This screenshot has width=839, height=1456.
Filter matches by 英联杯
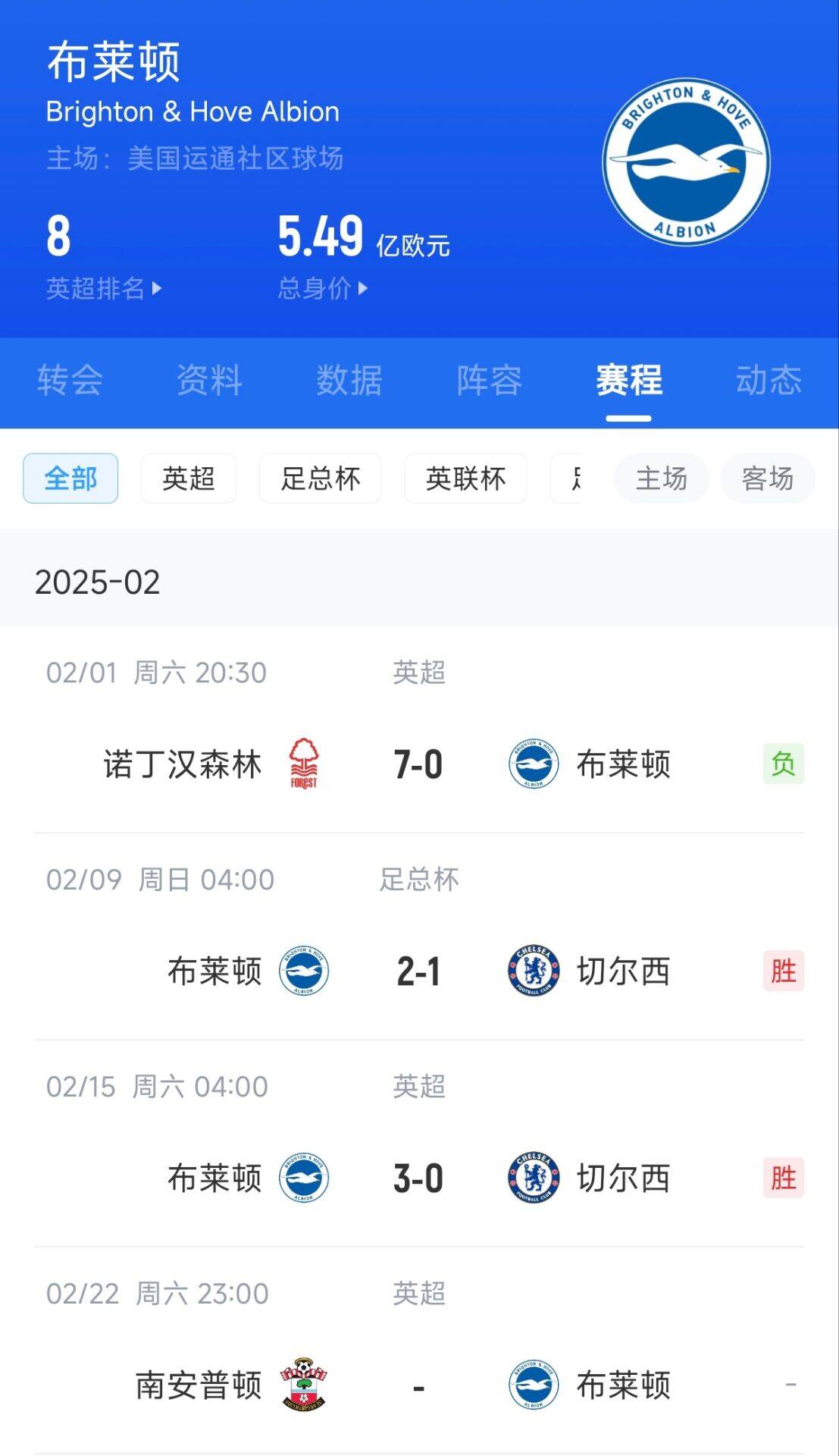point(465,479)
